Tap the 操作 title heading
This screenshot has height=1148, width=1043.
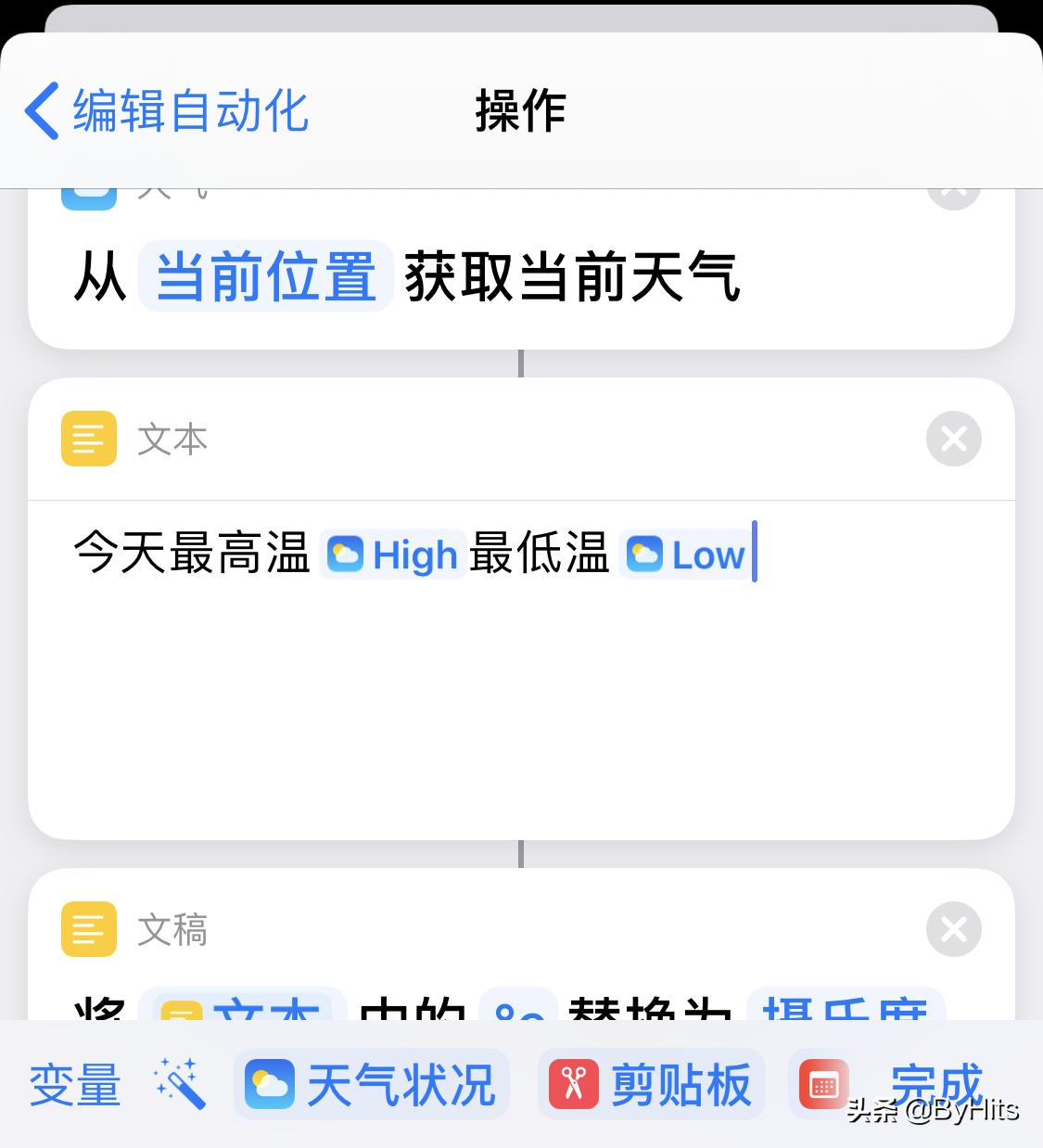coord(520,109)
